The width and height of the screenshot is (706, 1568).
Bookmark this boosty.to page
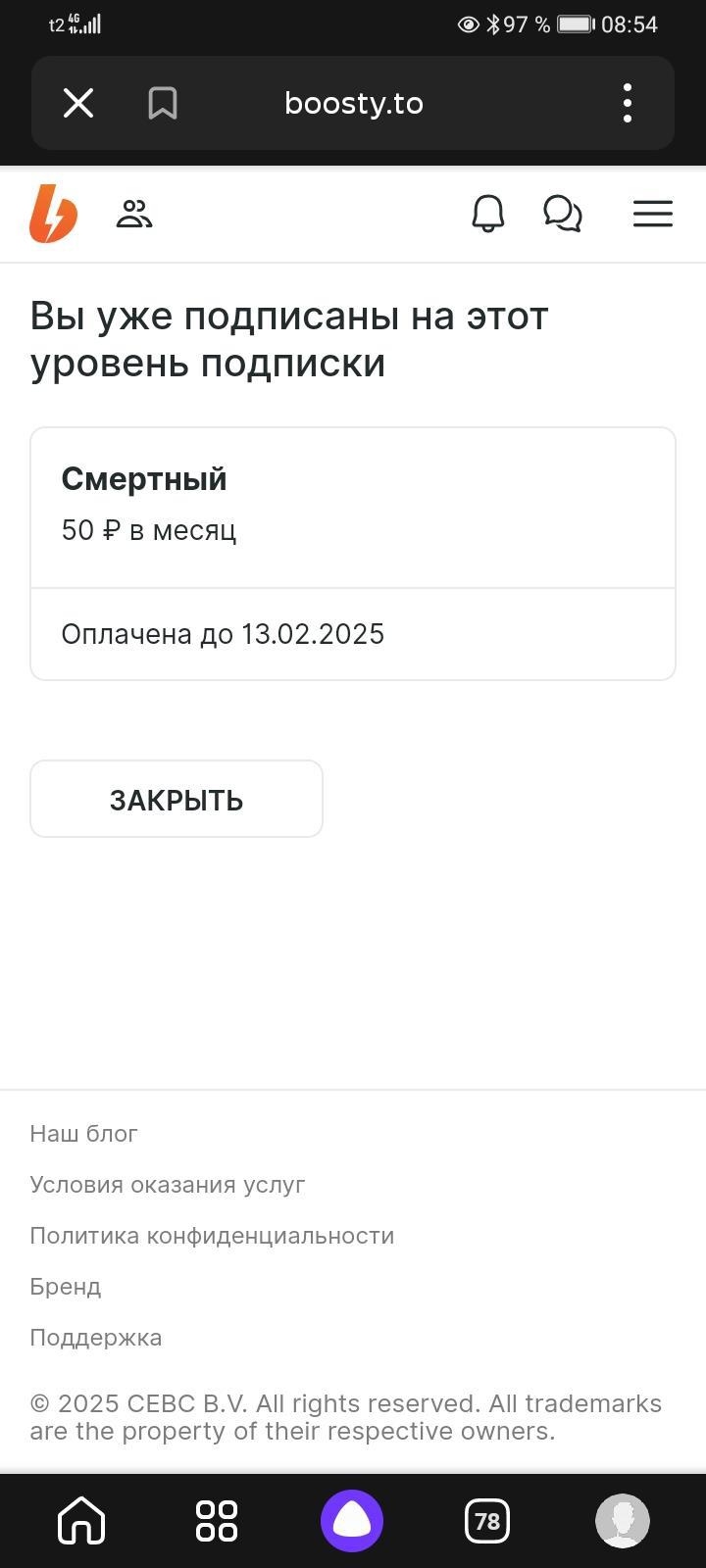tap(163, 103)
